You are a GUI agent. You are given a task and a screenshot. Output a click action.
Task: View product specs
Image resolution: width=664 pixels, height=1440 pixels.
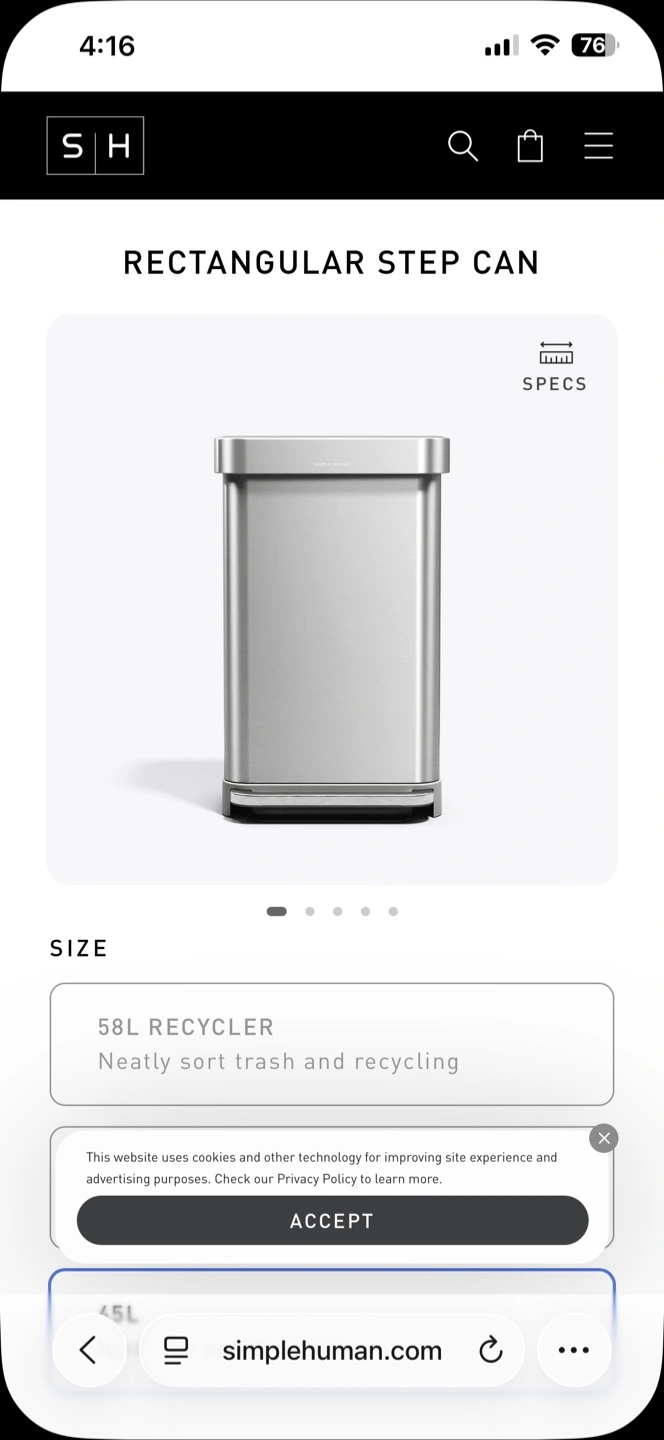[555, 366]
